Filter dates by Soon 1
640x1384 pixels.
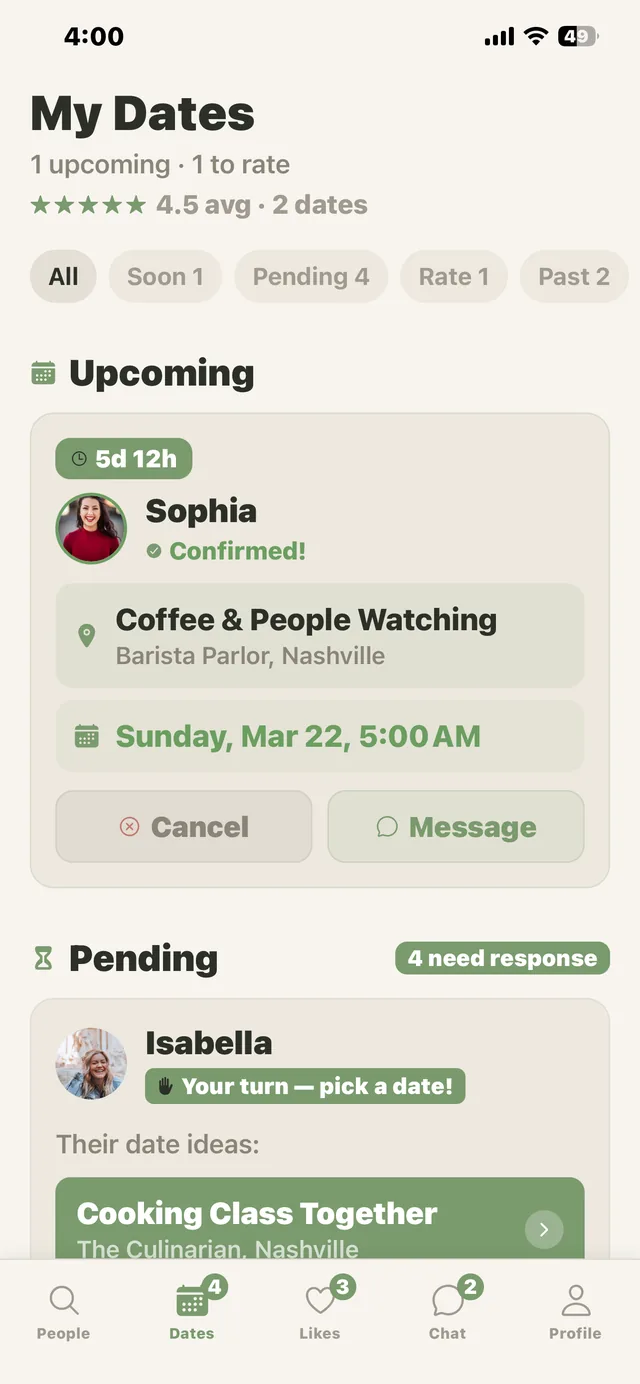pos(165,277)
